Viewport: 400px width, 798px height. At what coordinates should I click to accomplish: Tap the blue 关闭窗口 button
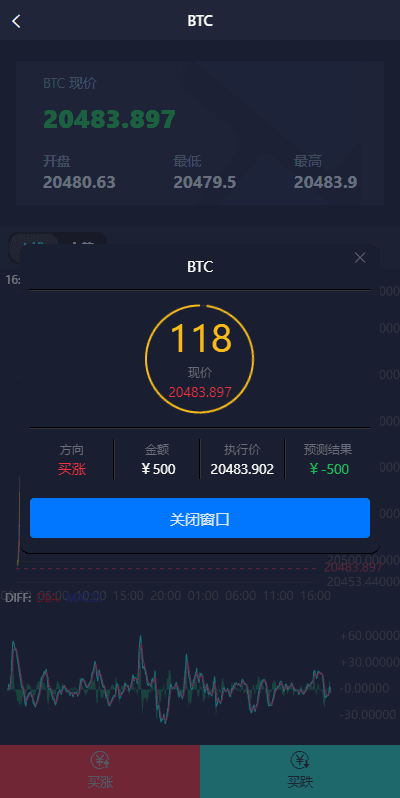pyautogui.click(x=200, y=518)
